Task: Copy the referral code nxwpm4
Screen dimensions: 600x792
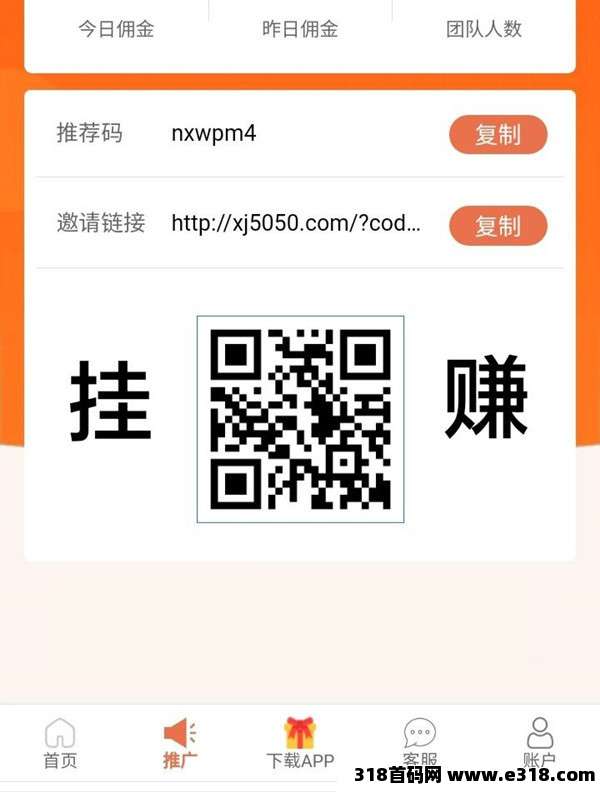Action: click(x=498, y=134)
